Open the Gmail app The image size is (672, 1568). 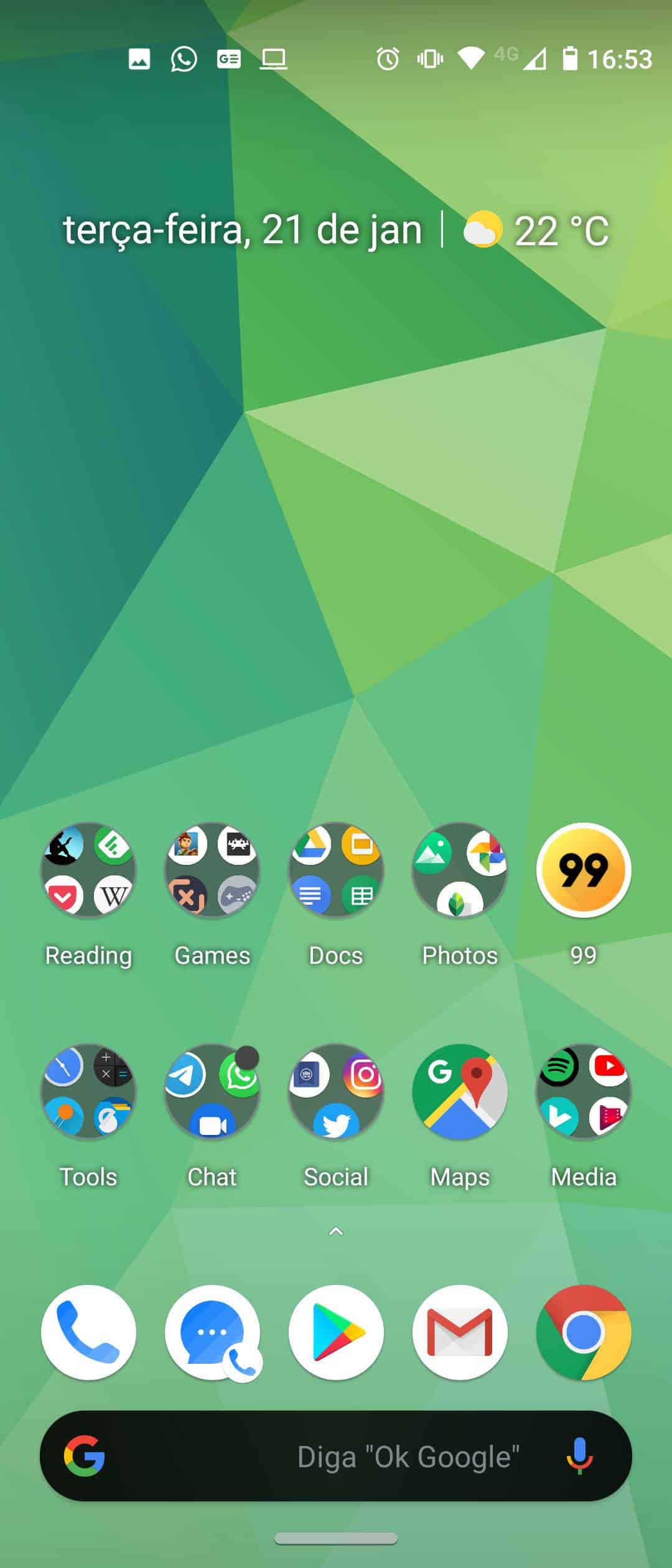tap(460, 1332)
